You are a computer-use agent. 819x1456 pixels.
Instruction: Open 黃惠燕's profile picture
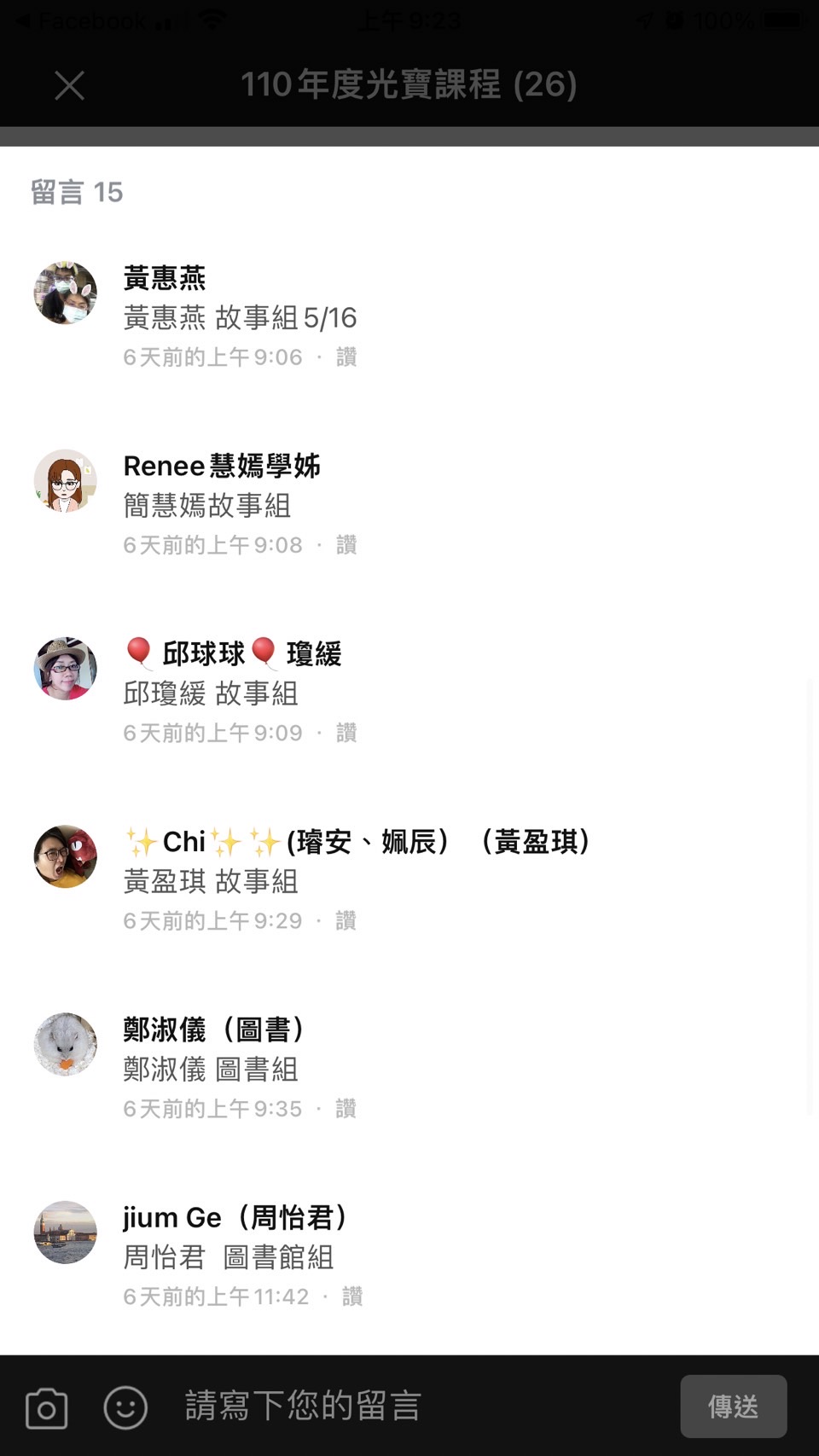click(x=65, y=293)
